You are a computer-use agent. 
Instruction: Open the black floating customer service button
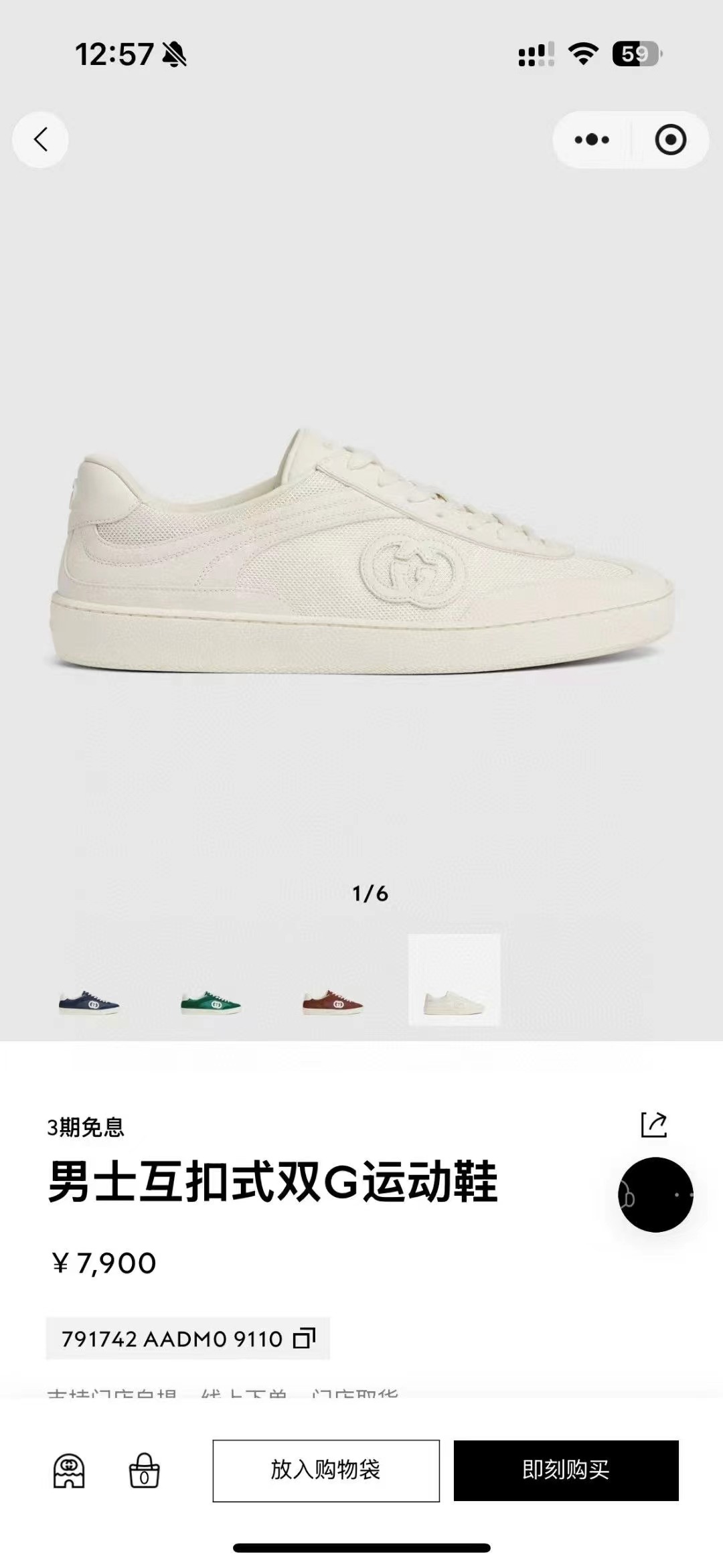(655, 1195)
